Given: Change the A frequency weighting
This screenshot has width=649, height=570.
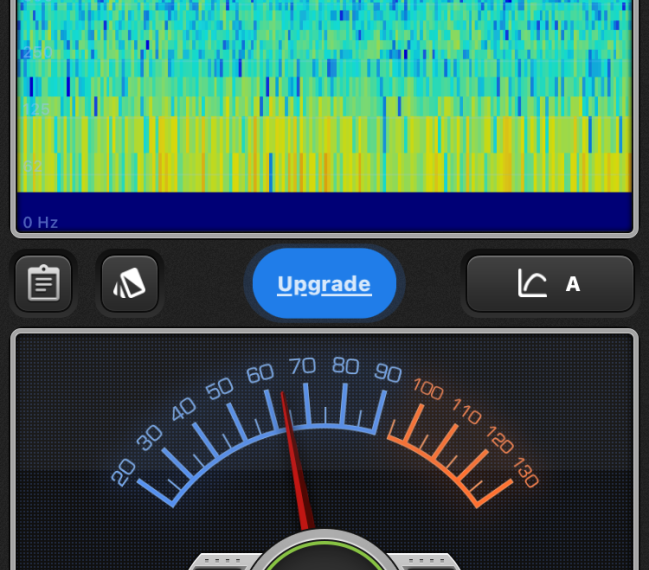Looking at the screenshot, I should pyautogui.click(x=550, y=284).
